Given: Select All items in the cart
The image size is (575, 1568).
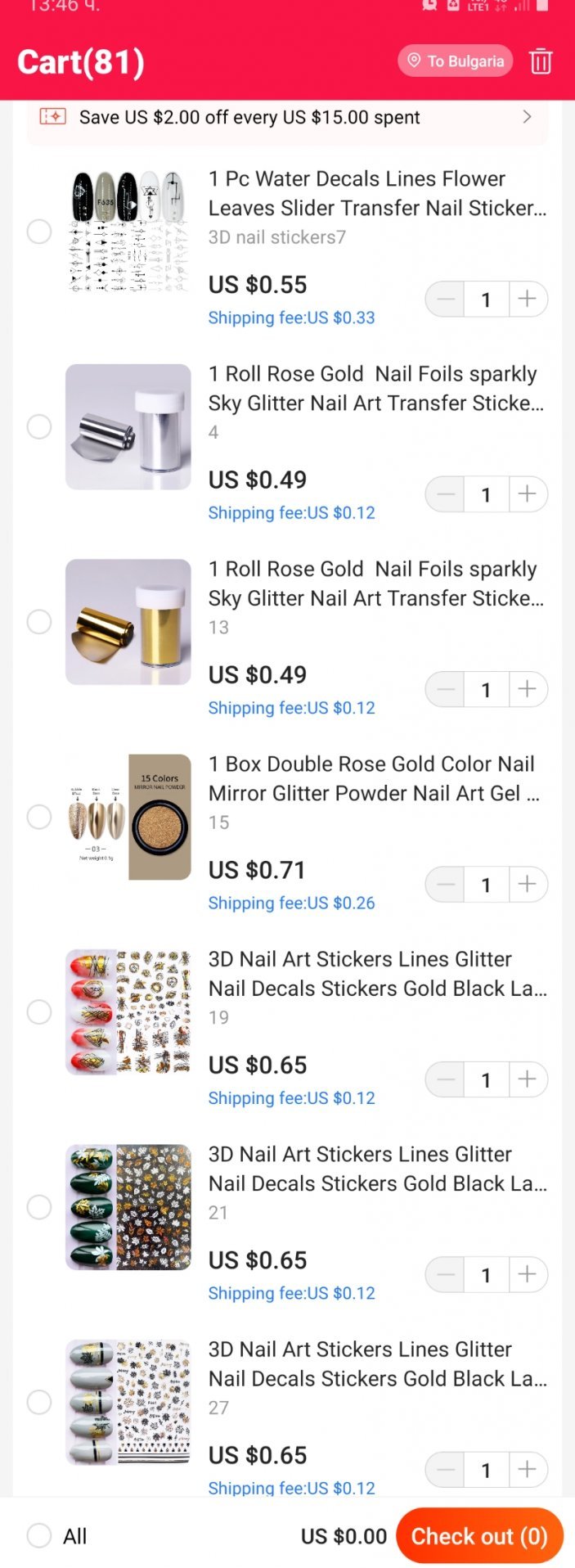Looking at the screenshot, I should click(x=39, y=1535).
